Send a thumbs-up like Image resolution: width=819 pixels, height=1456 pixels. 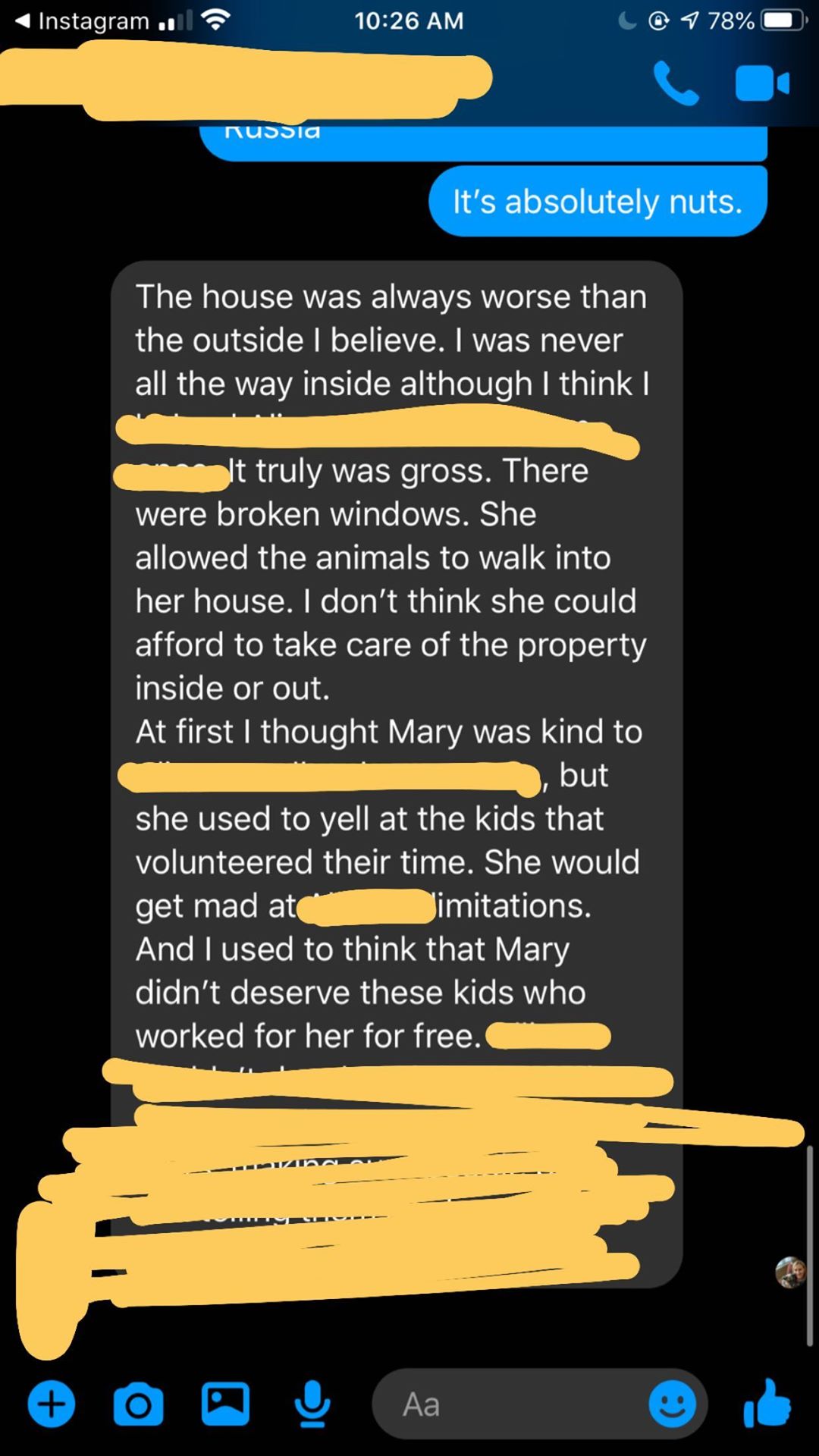click(x=767, y=1404)
